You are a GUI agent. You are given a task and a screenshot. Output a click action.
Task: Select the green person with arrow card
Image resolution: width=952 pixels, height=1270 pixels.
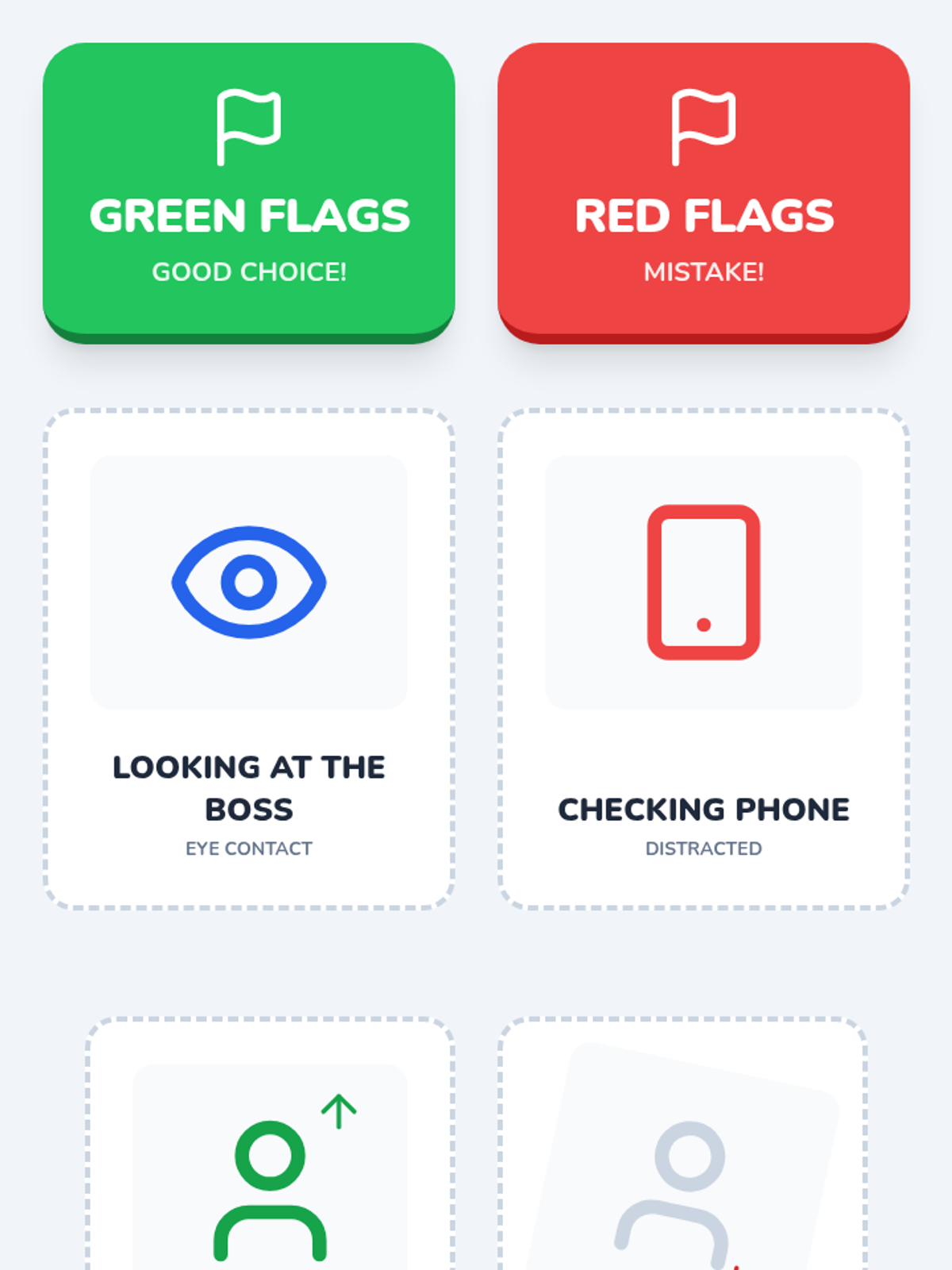pos(270,1143)
